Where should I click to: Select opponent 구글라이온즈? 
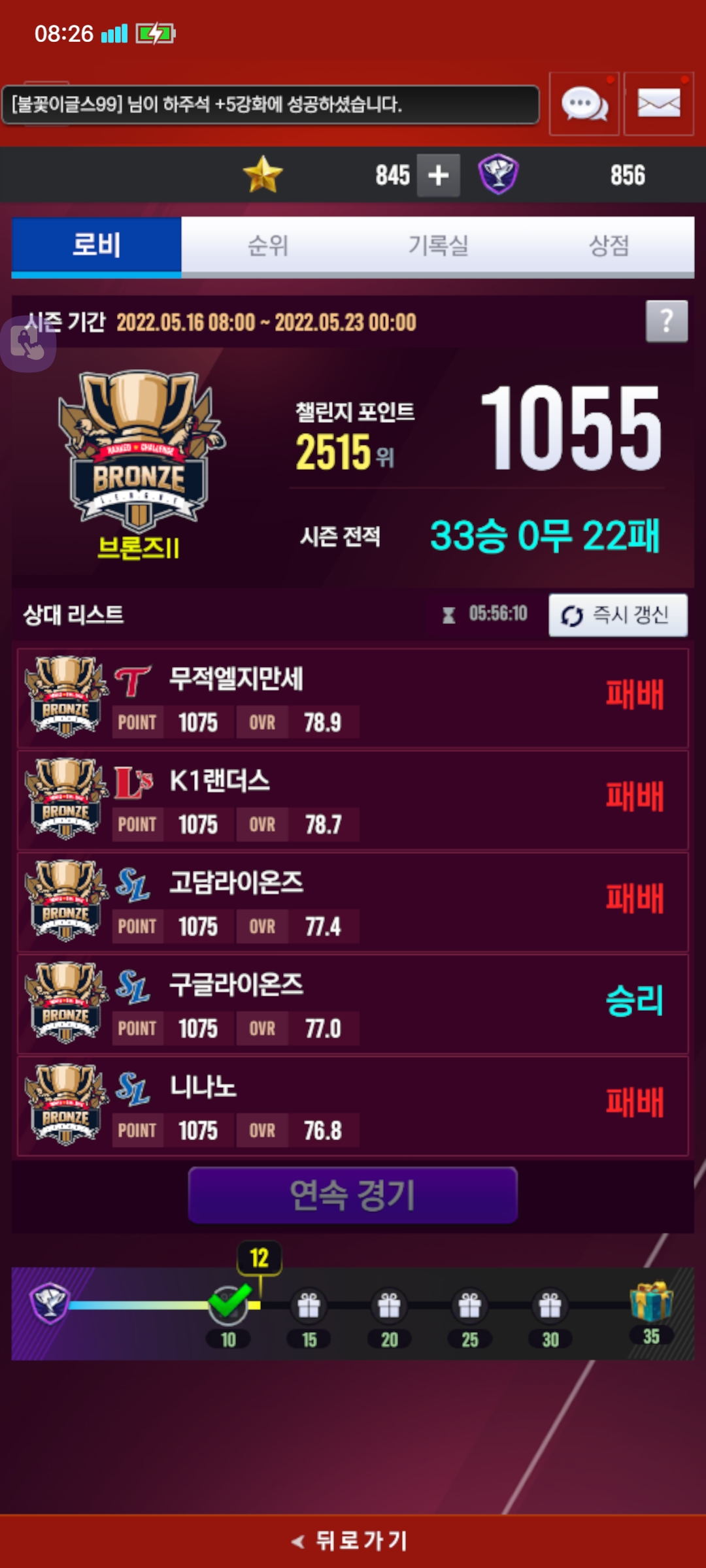[x=353, y=1004]
